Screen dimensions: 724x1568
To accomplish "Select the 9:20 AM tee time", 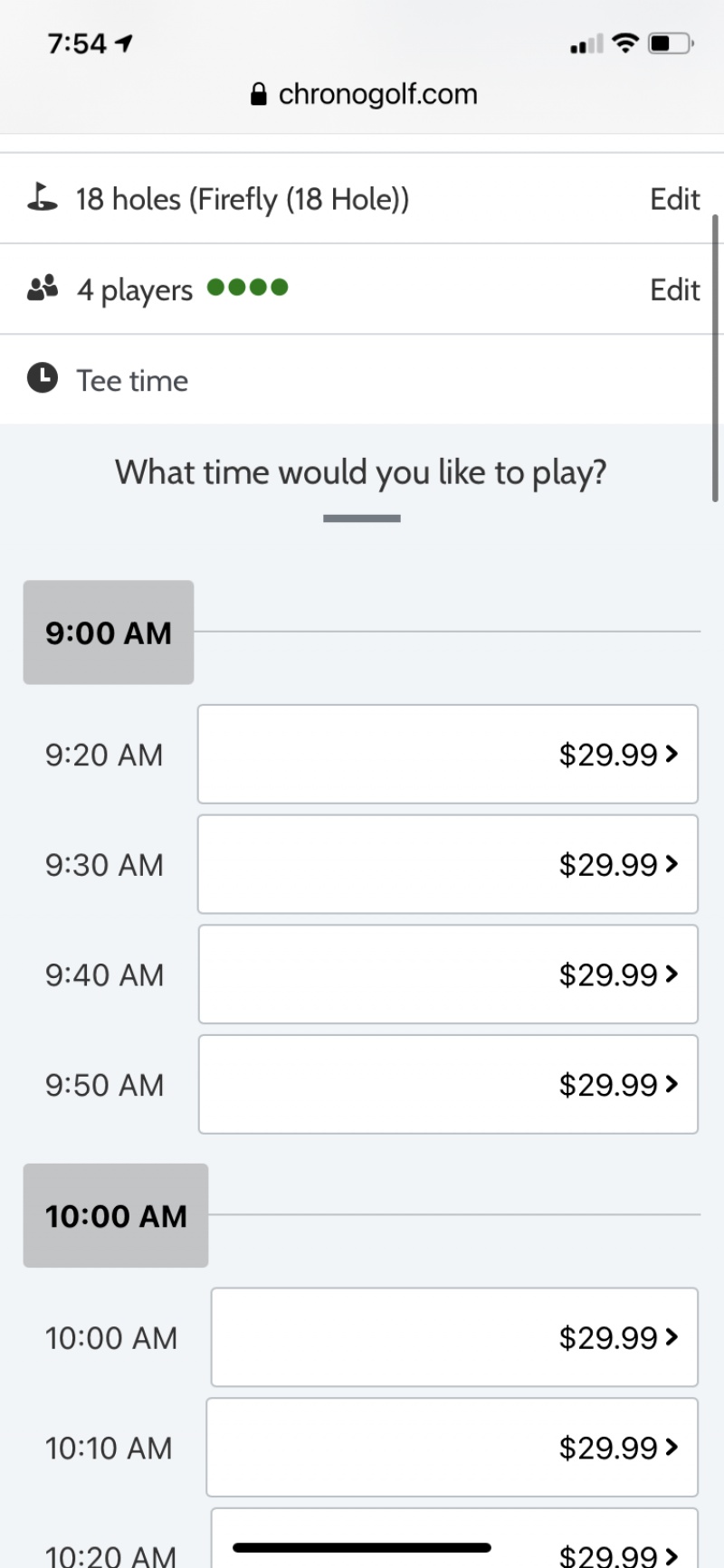I will [448, 754].
